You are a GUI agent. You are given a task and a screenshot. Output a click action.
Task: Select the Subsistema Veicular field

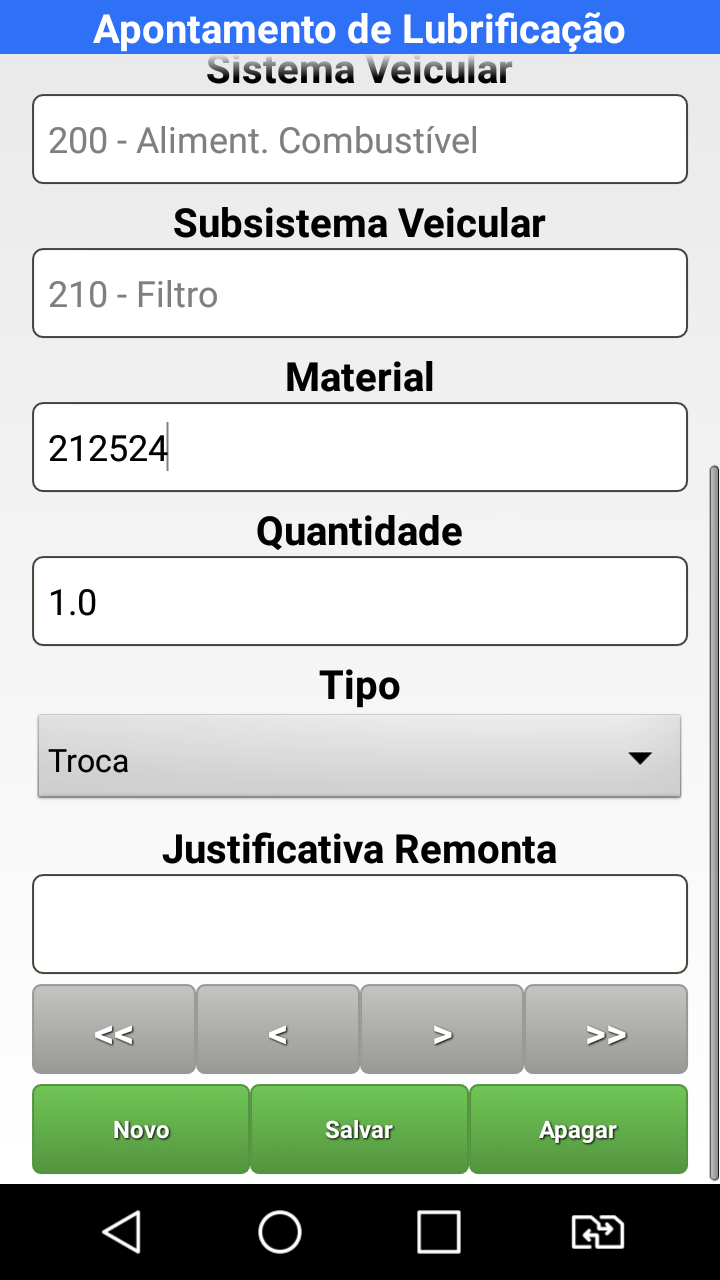pos(360,294)
